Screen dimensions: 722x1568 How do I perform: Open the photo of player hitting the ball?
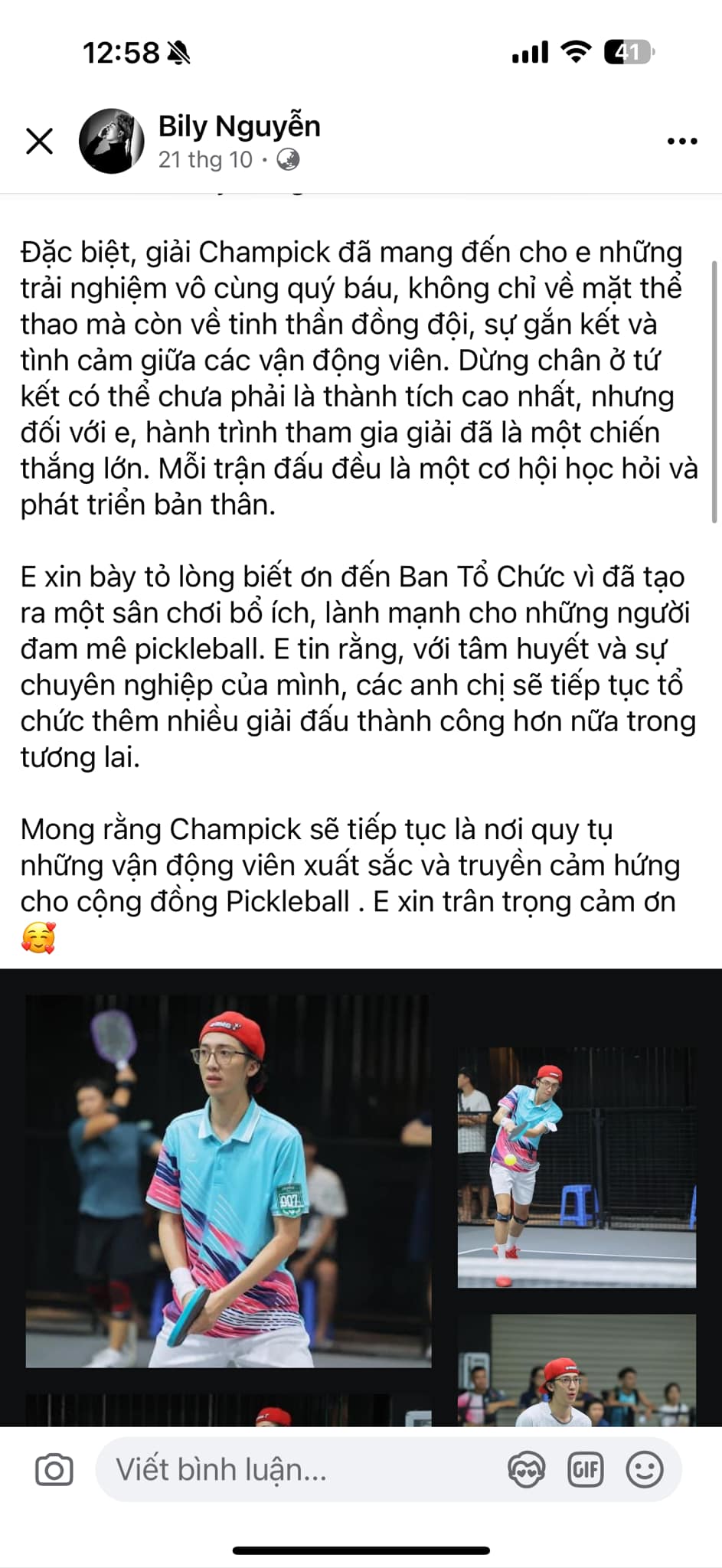point(577,1167)
